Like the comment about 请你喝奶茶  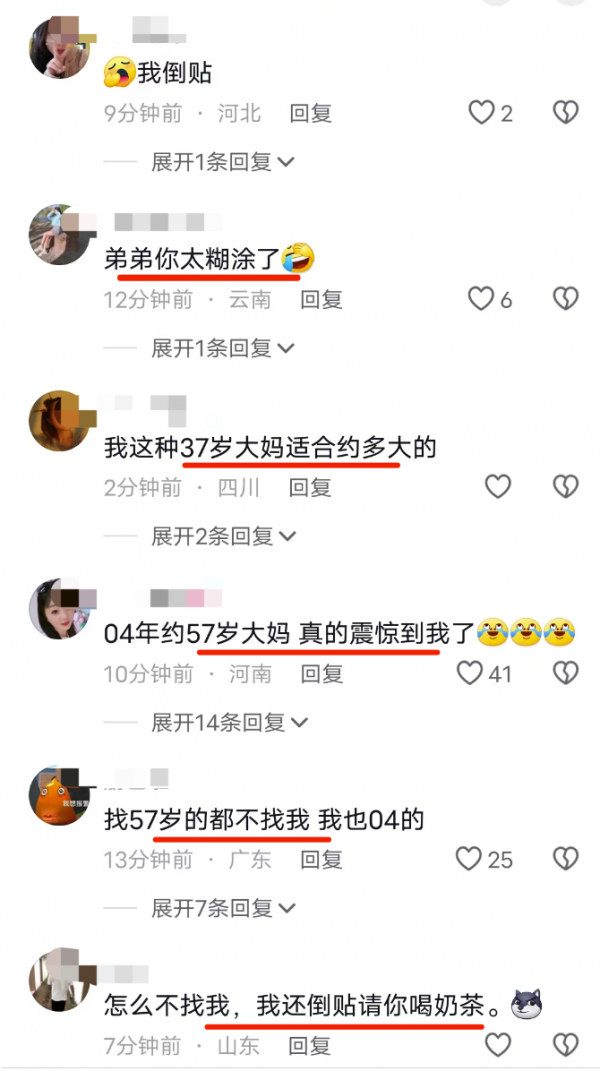tap(497, 1045)
